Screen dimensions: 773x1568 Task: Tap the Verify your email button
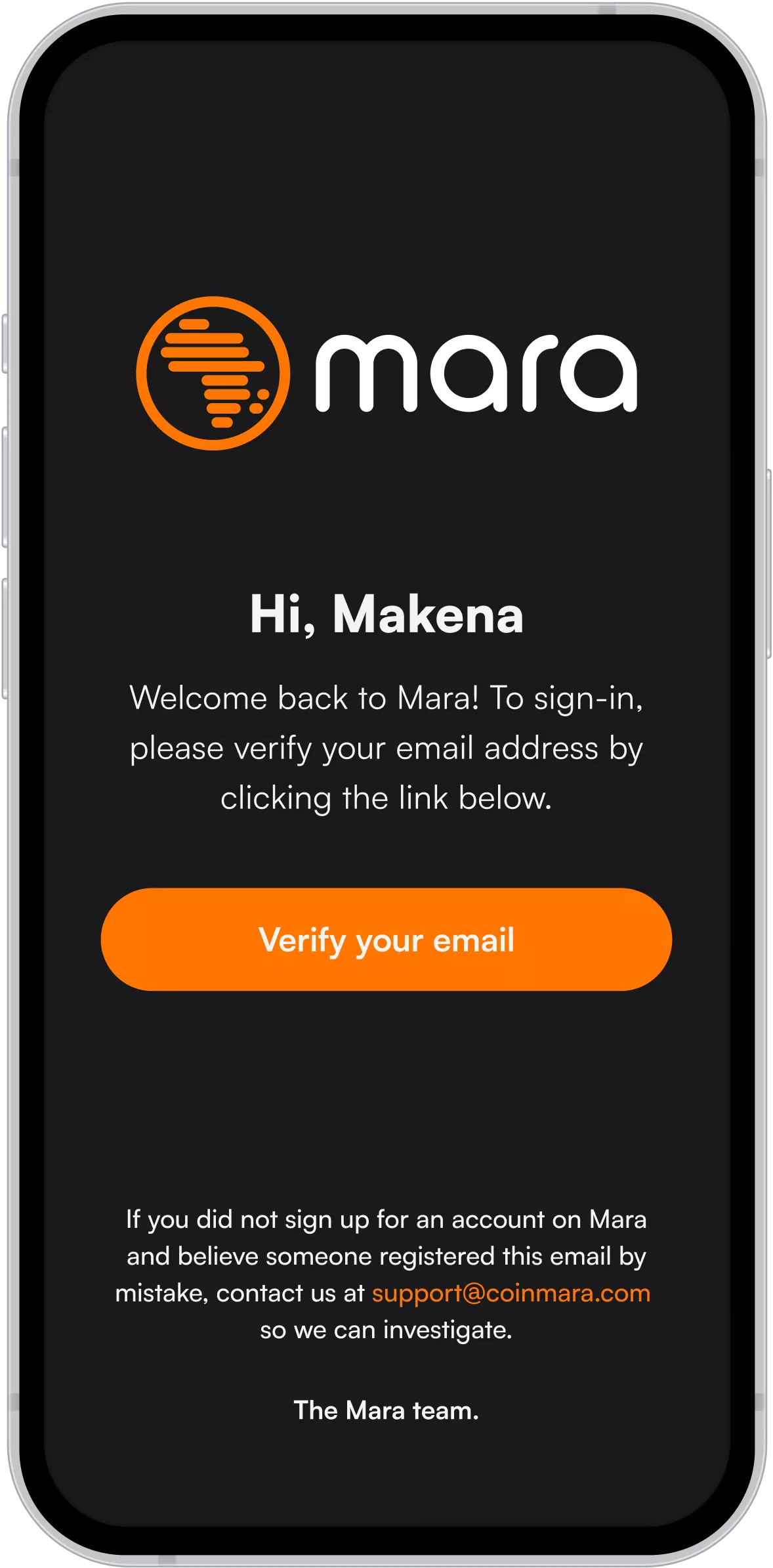(x=386, y=940)
